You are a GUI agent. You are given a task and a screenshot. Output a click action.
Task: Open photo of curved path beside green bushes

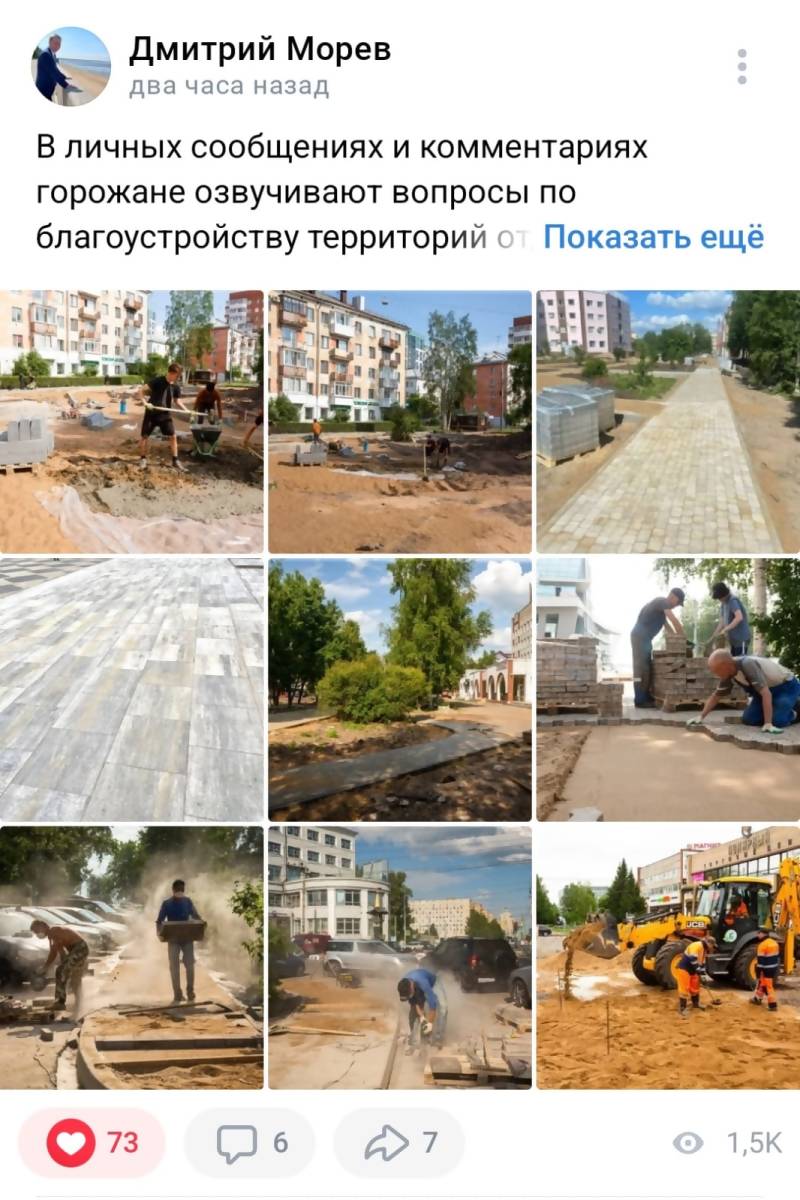coord(399,689)
